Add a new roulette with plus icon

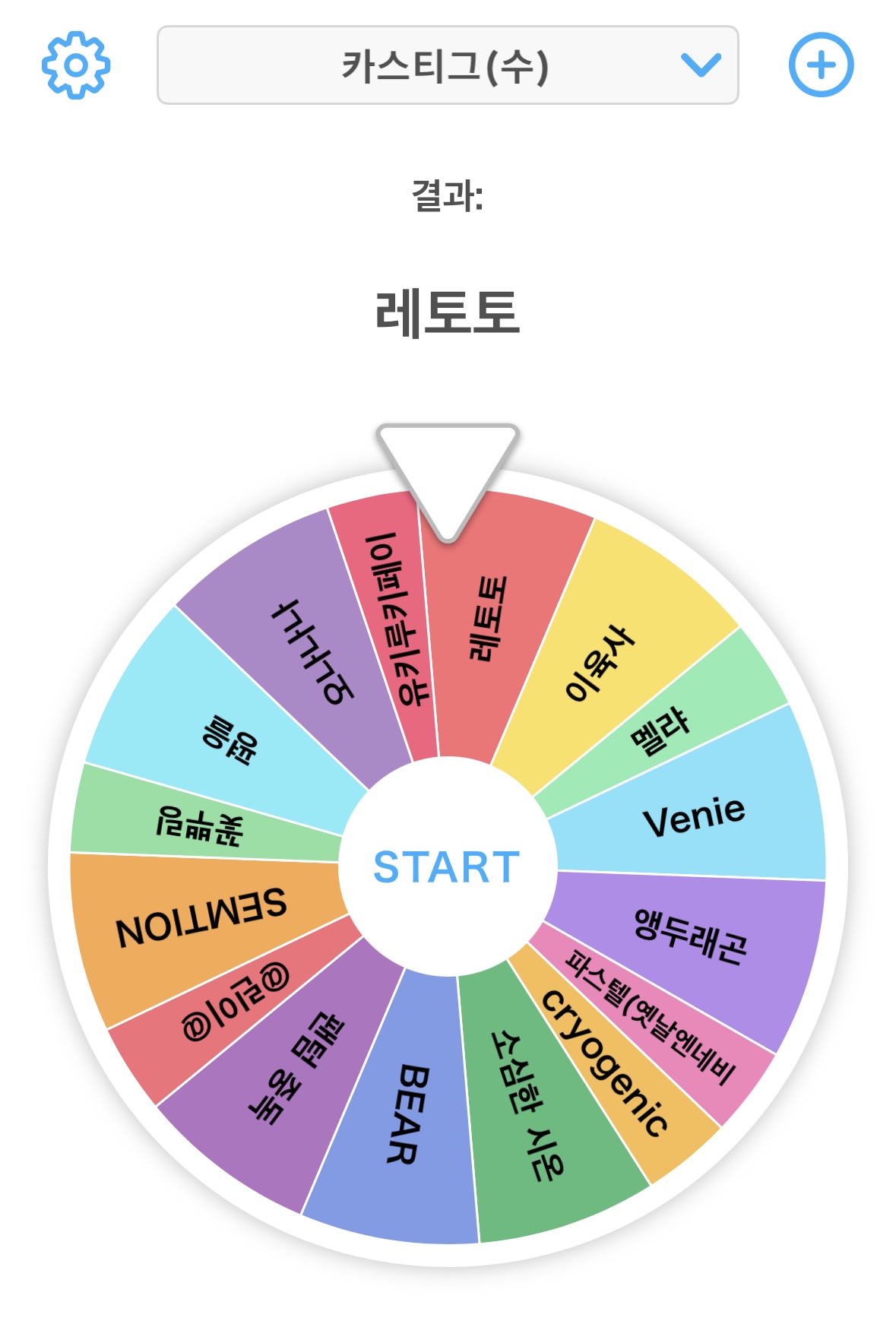pyautogui.click(x=821, y=65)
